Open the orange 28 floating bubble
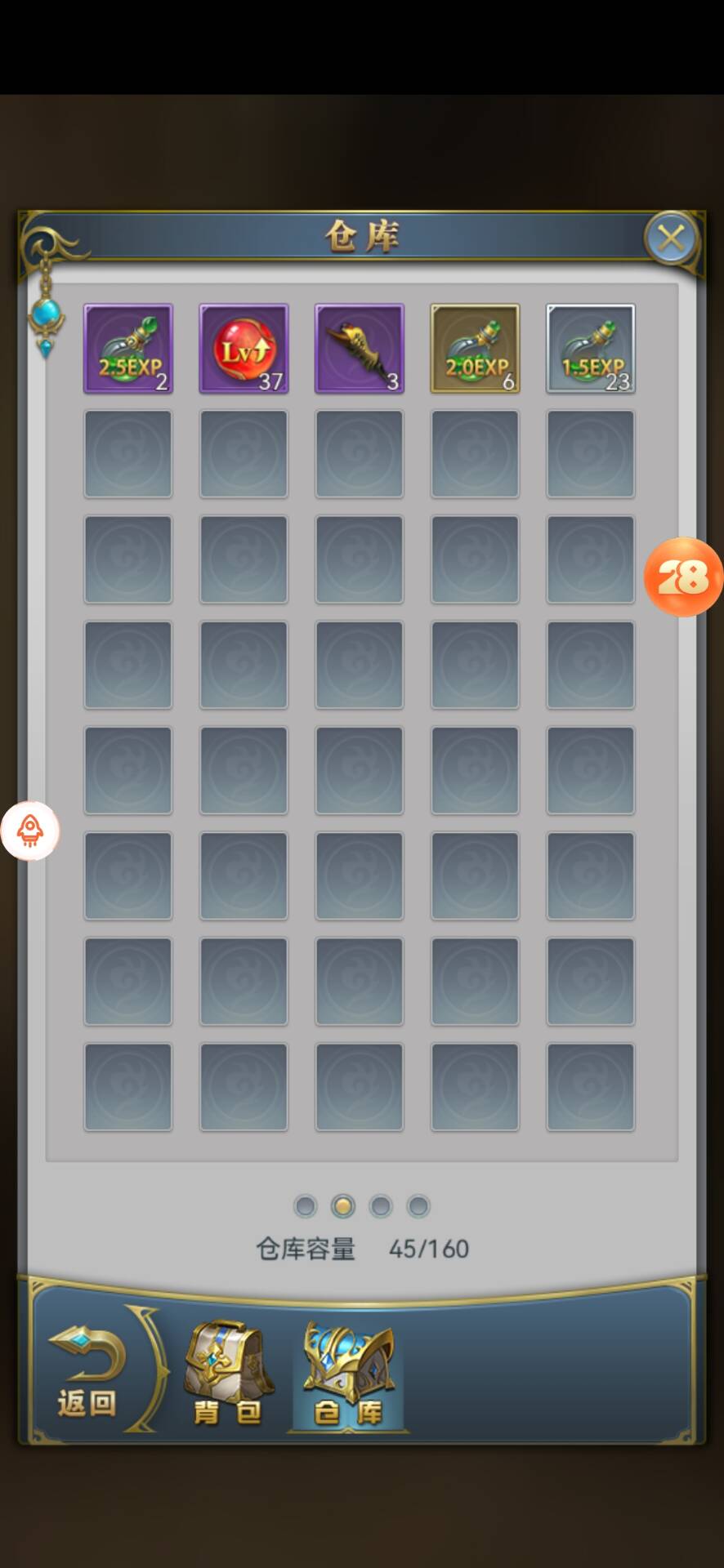724x1568 pixels. [x=683, y=577]
